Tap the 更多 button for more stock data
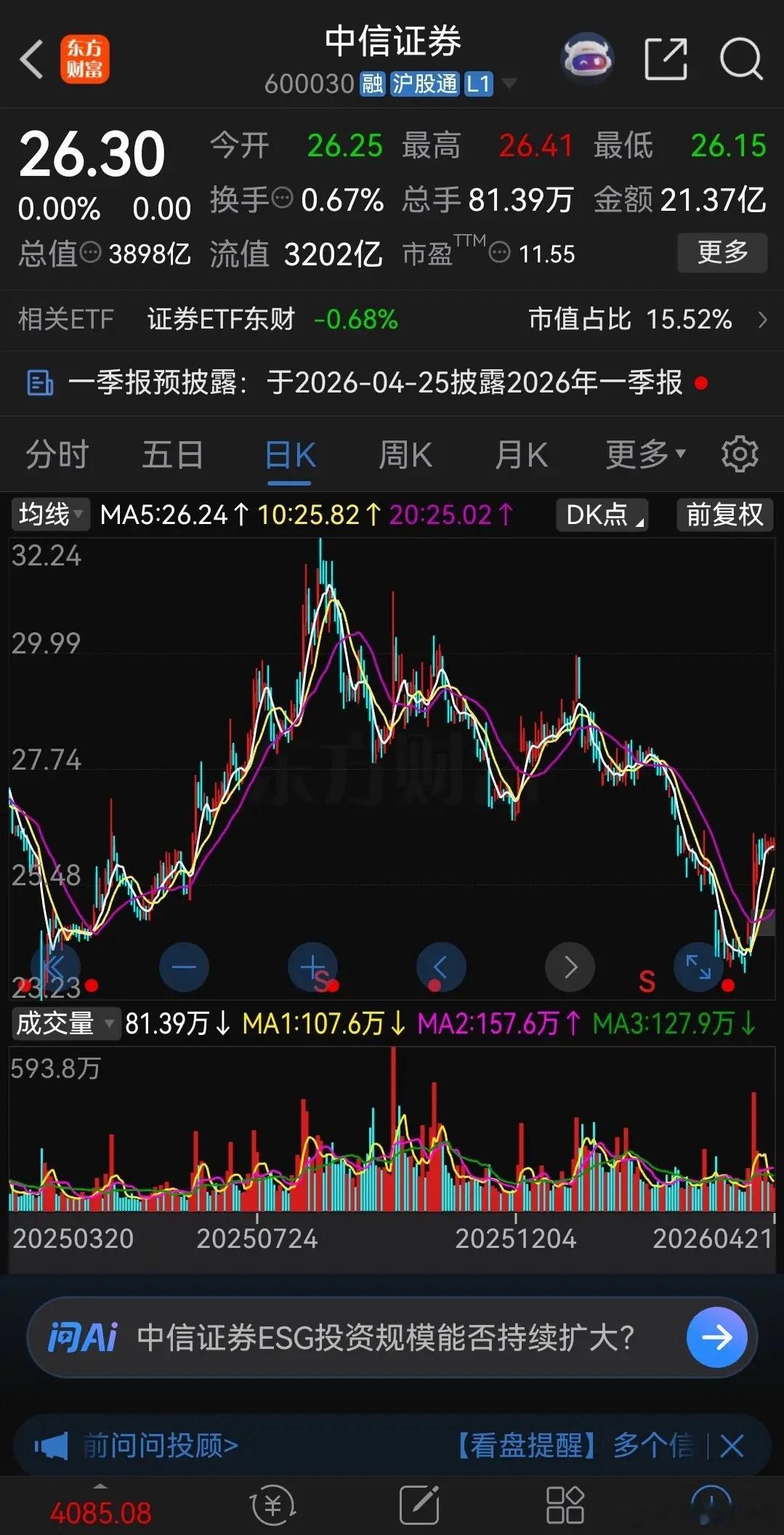 (x=722, y=253)
